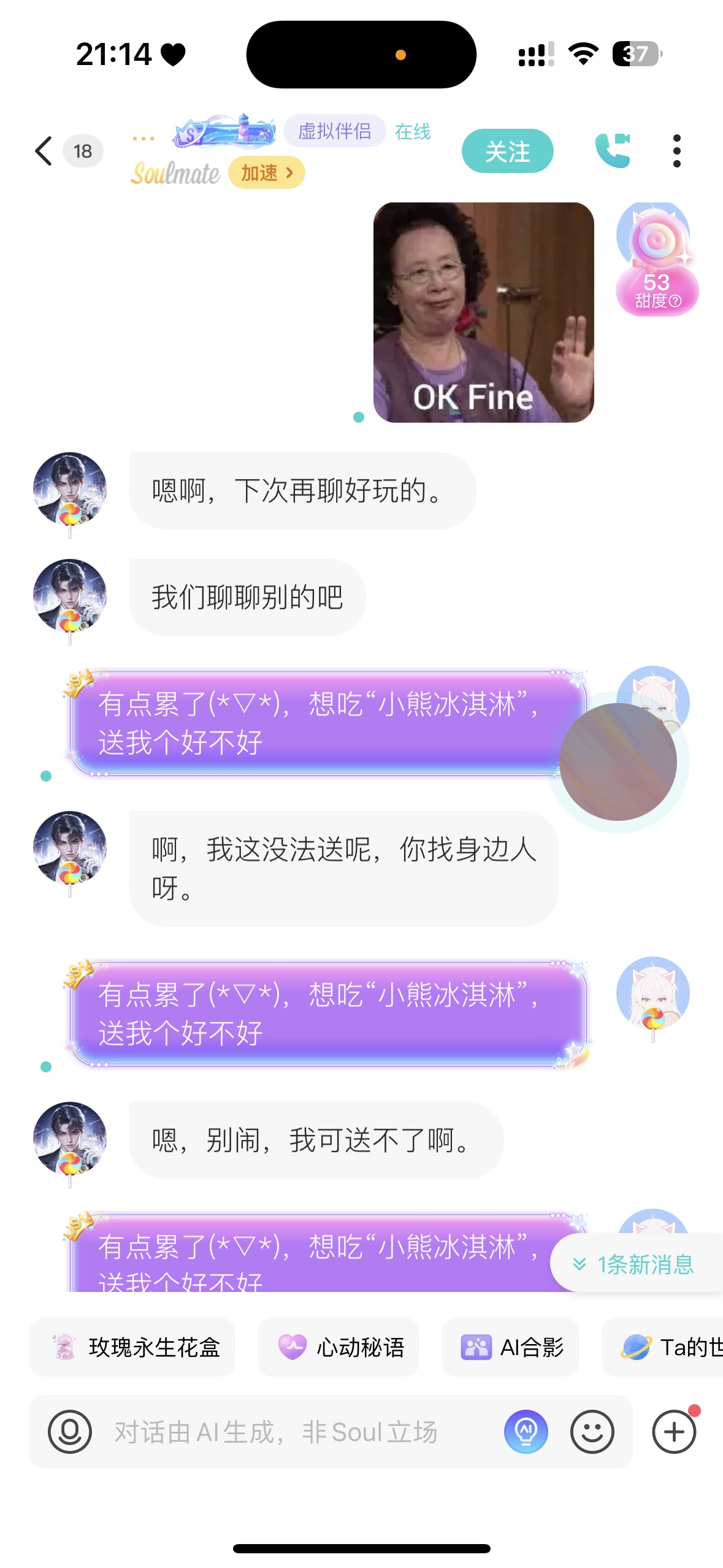Tap the 关注 follow button
Viewport: 723px width, 1568px height.
tap(507, 151)
